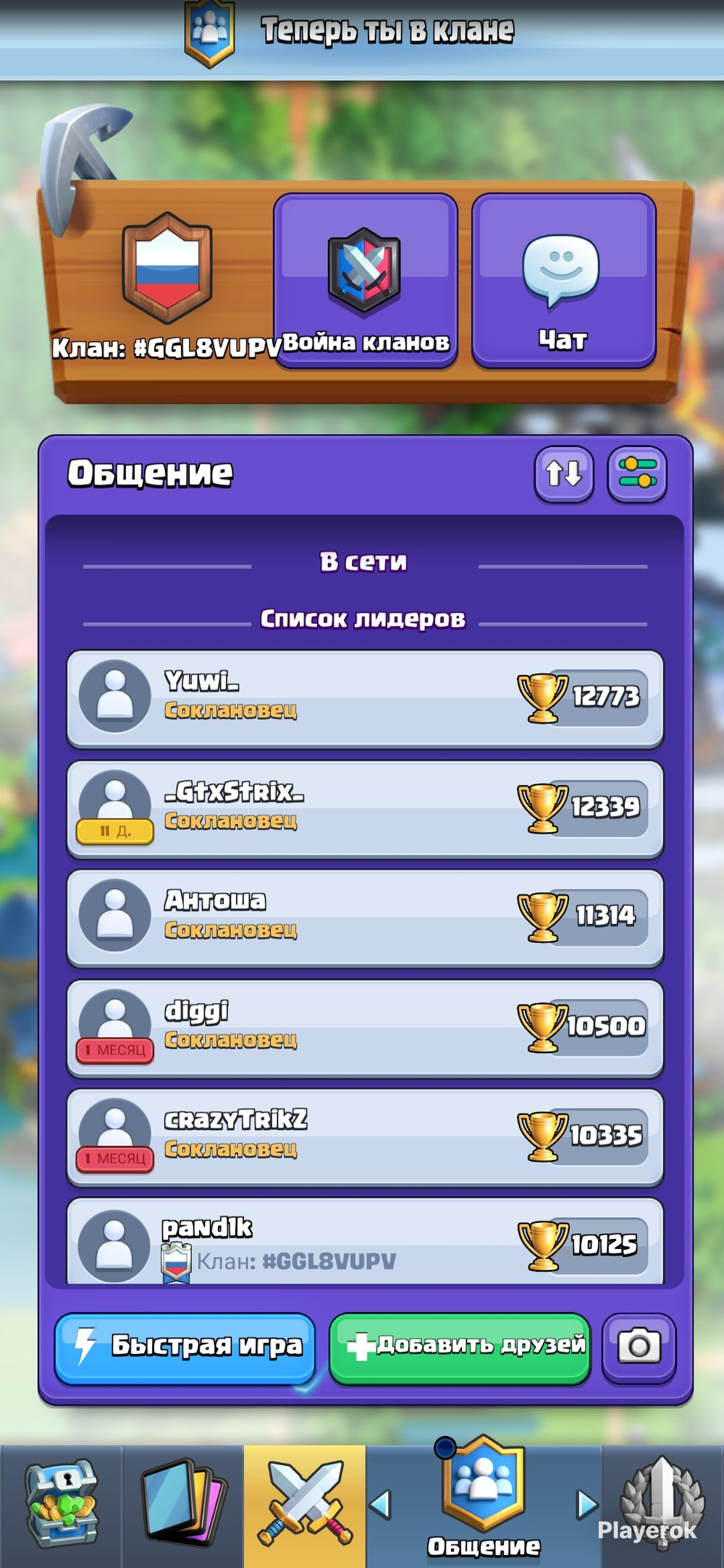The width and height of the screenshot is (724, 1568).
Task: Tap Добавить друзей button
Action: (x=460, y=1349)
